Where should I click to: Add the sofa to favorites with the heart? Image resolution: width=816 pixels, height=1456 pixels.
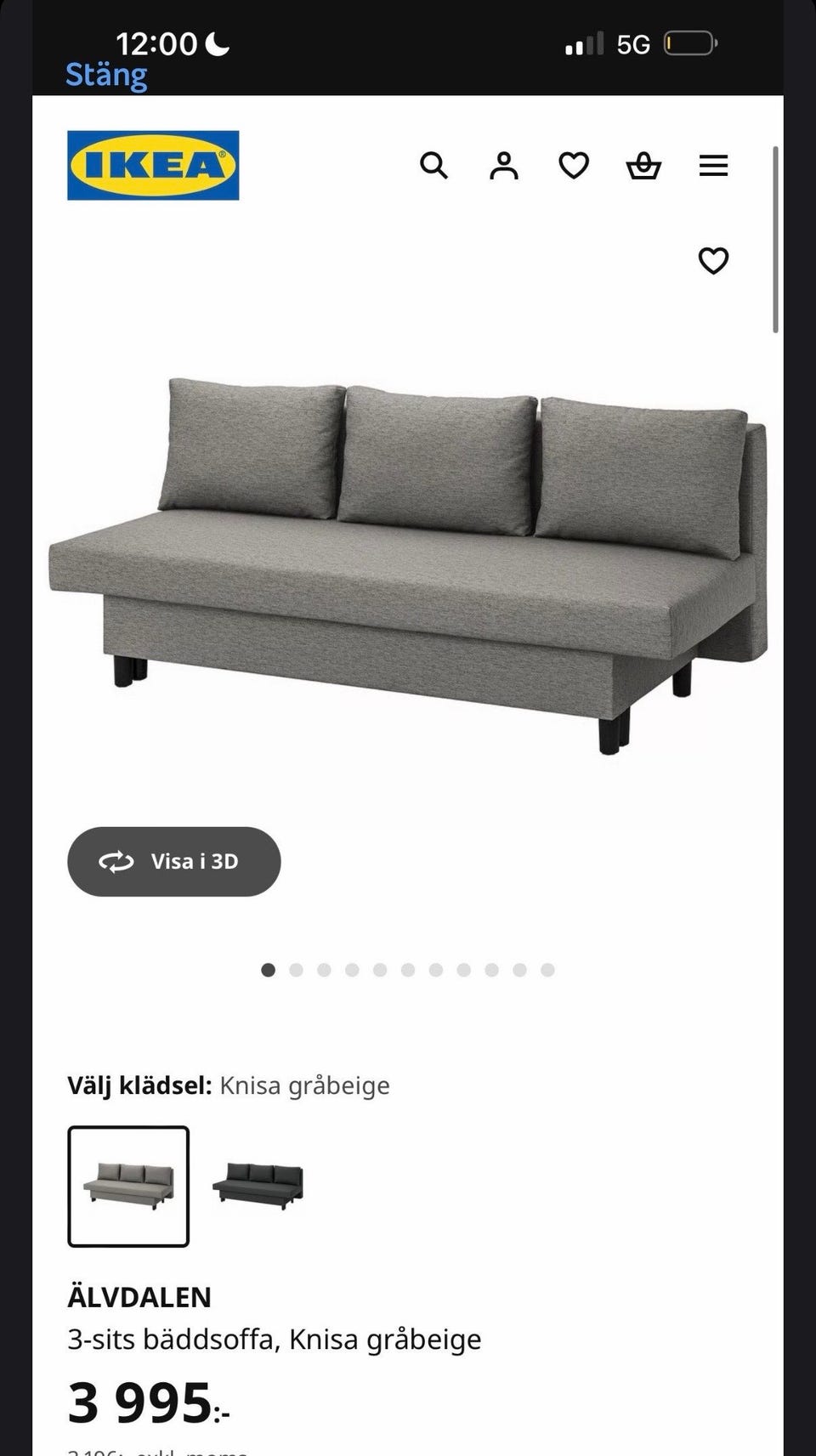[713, 261]
